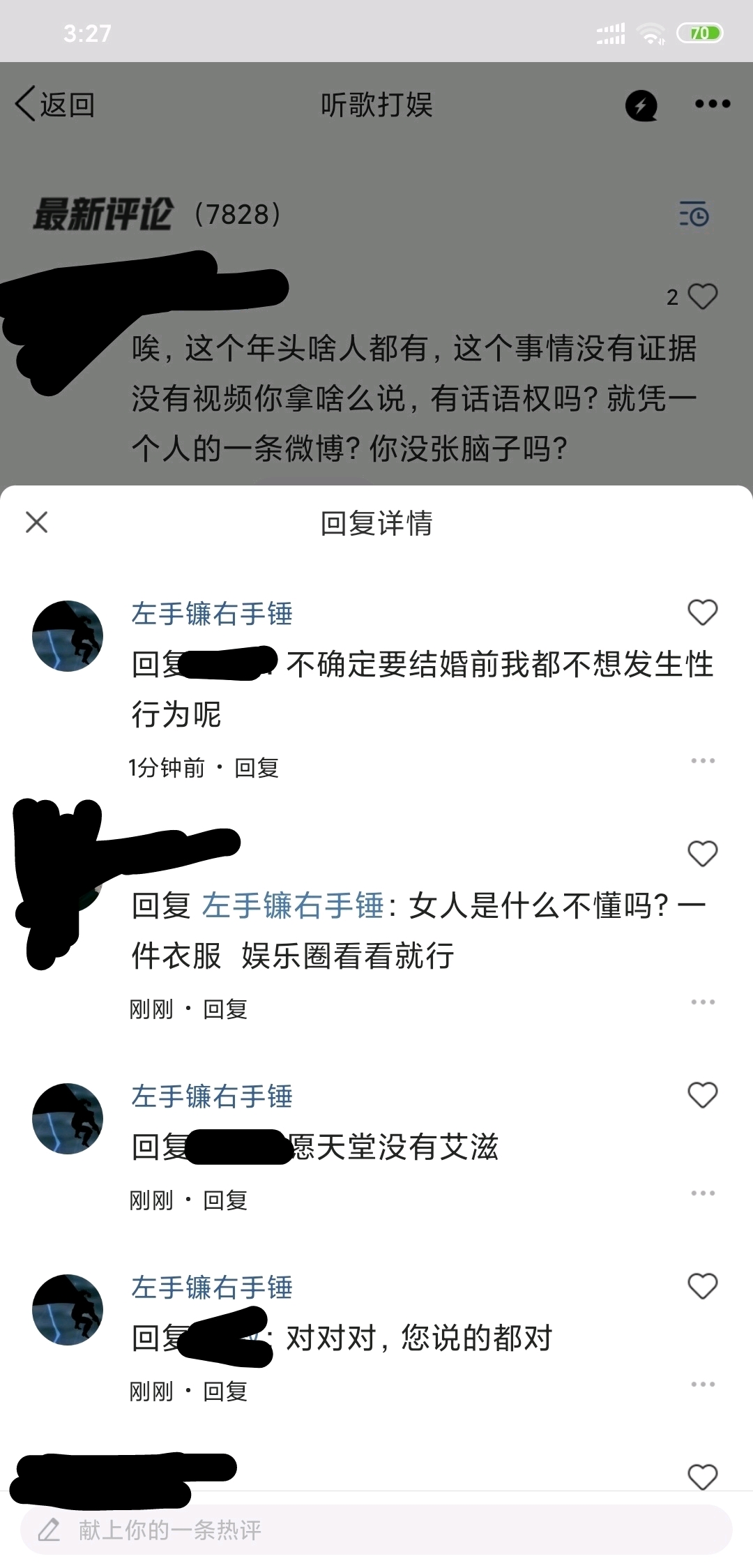Go back with the 返回 button
Viewport: 753px width, 1568px height.
(56, 105)
